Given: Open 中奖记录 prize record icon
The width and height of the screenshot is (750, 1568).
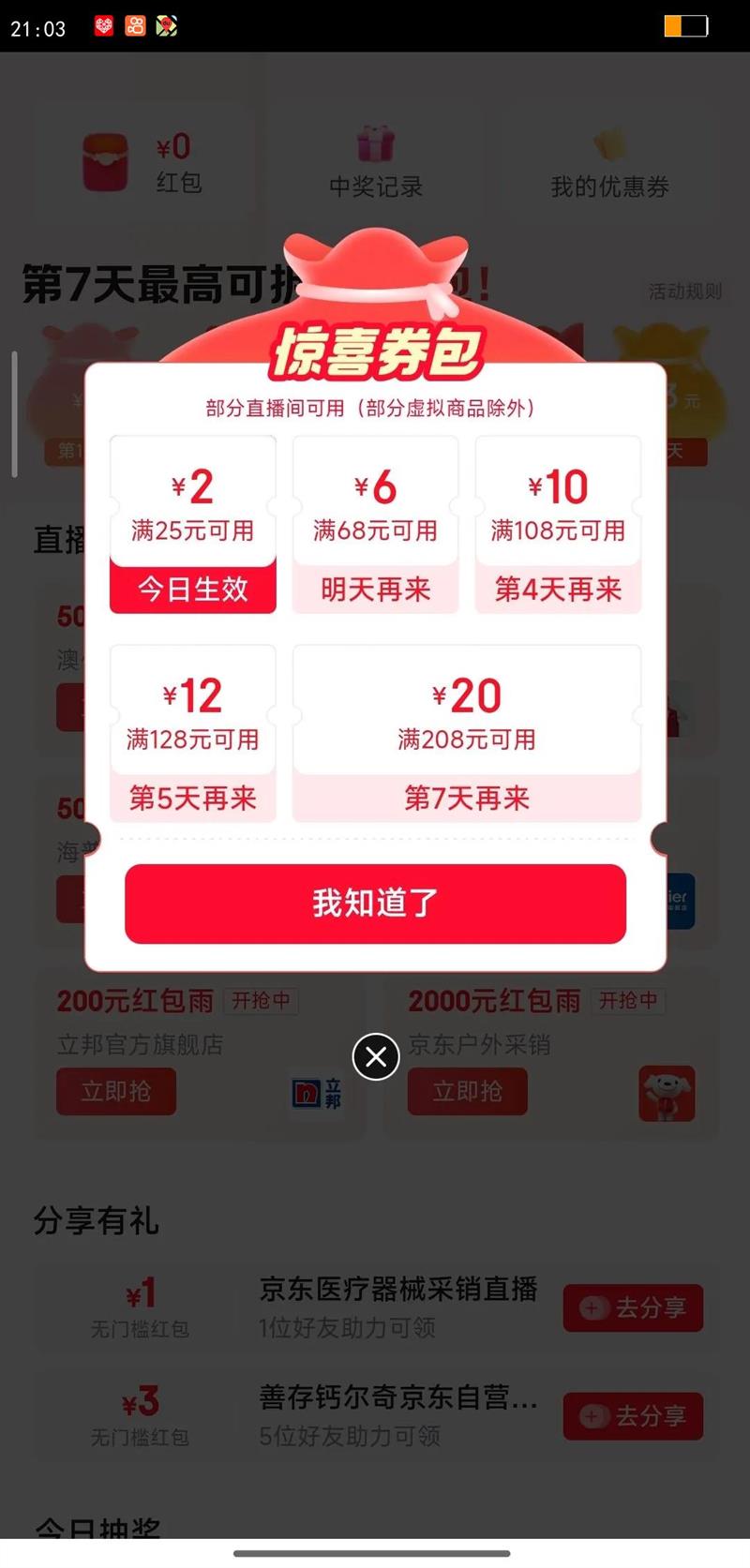Looking at the screenshot, I should (x=375, y=141).
